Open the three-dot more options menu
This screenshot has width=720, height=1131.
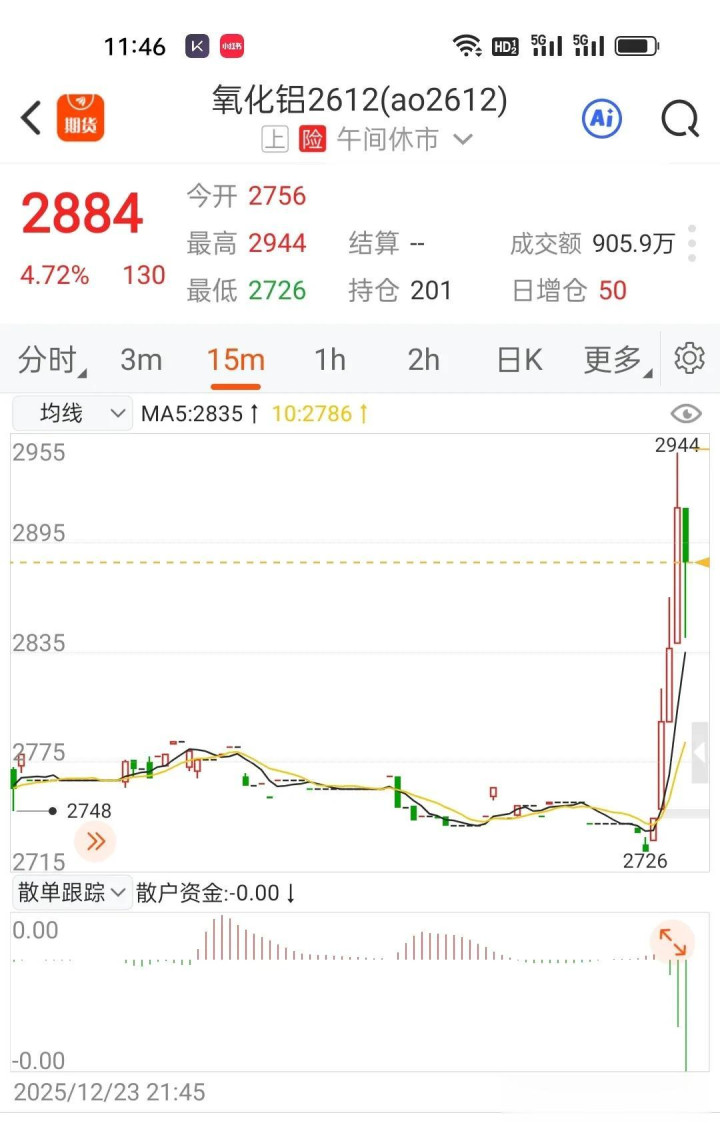[692, 243]
